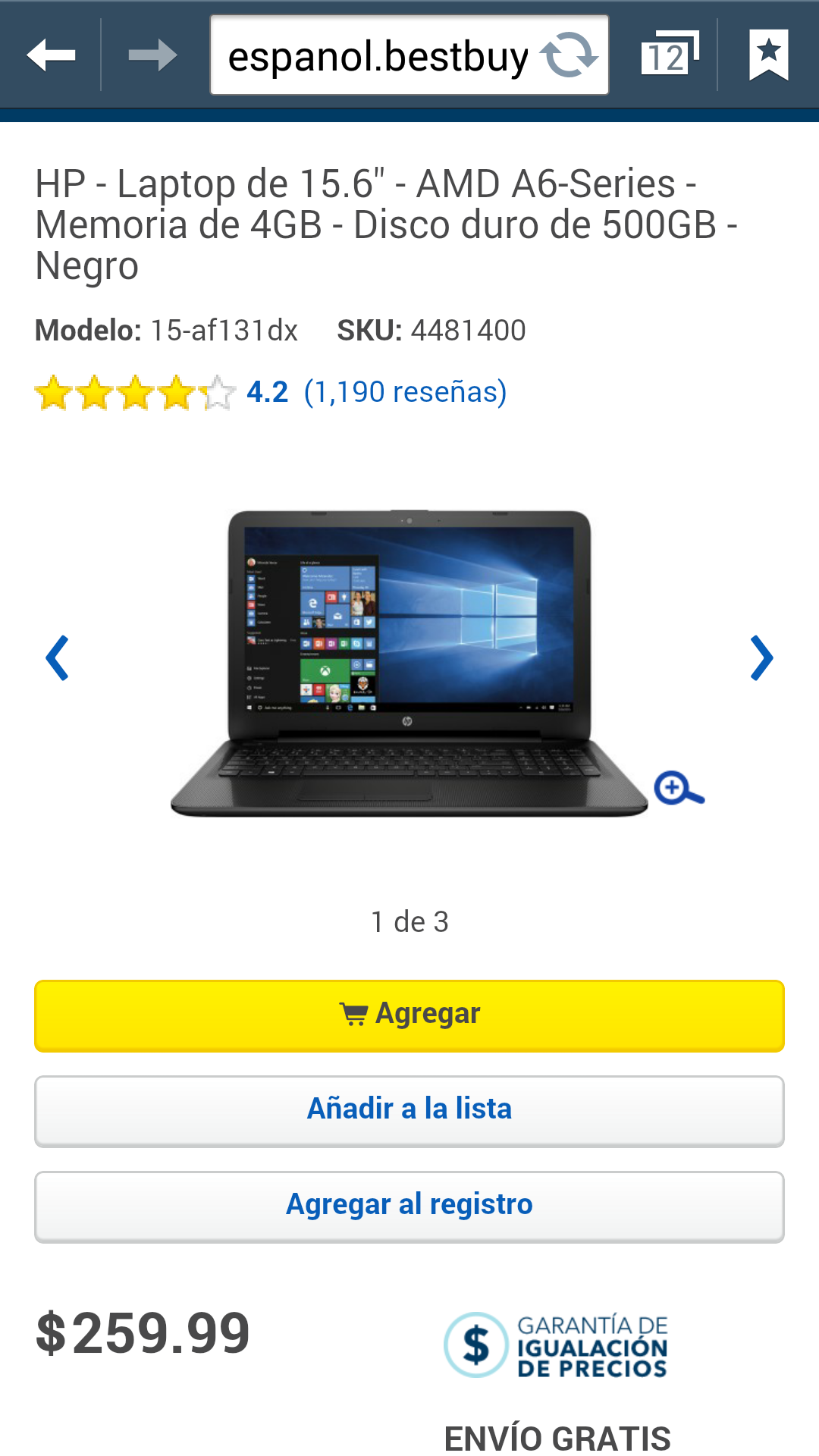This screenshot has height=1456, width=819.
Task: Show the previous product image
Action: (x=58, y=657)
